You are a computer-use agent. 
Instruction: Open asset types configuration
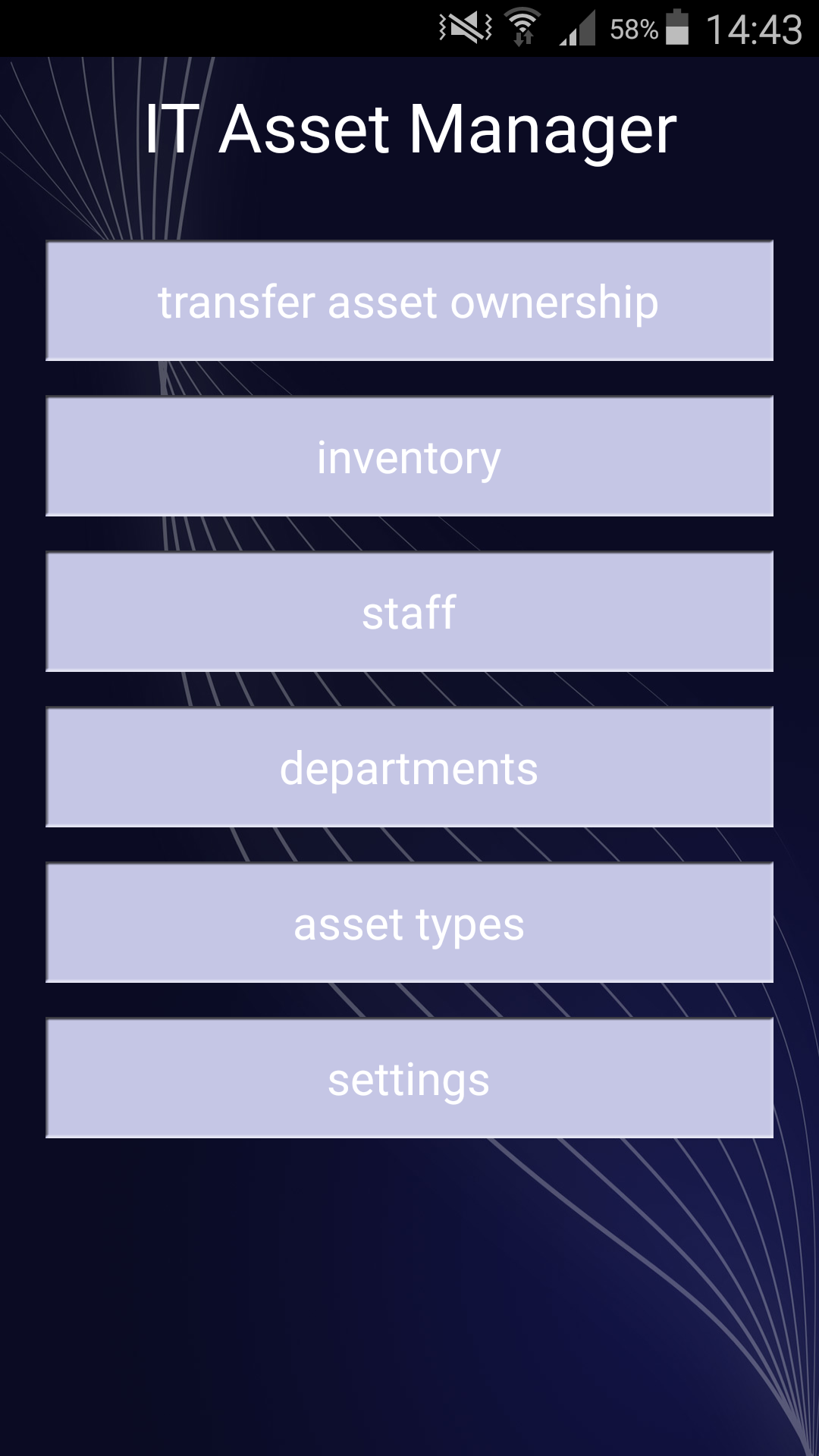pyautogui.click(x=409, y=922)
